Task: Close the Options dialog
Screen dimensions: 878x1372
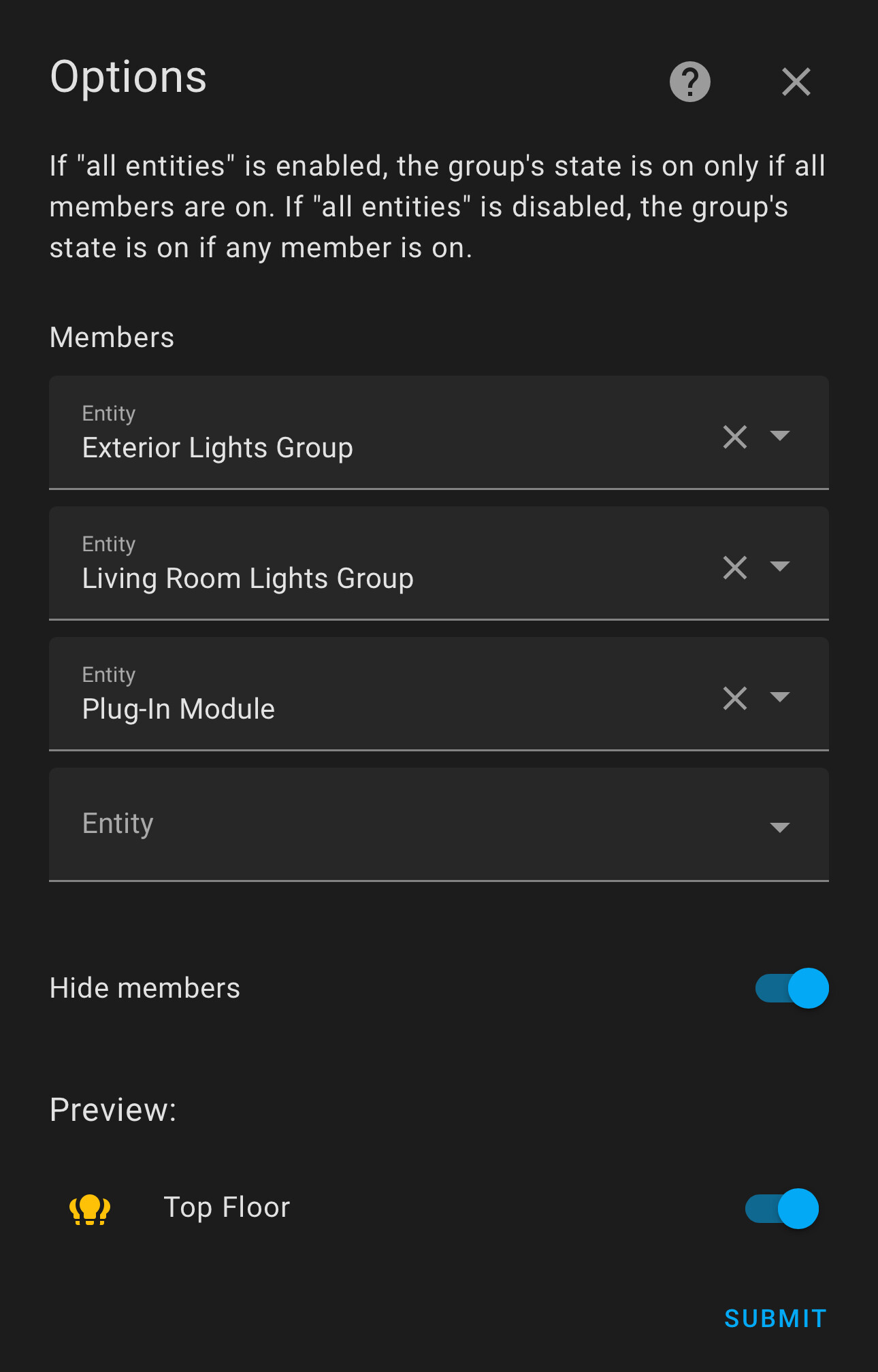Action: point(796,82)
